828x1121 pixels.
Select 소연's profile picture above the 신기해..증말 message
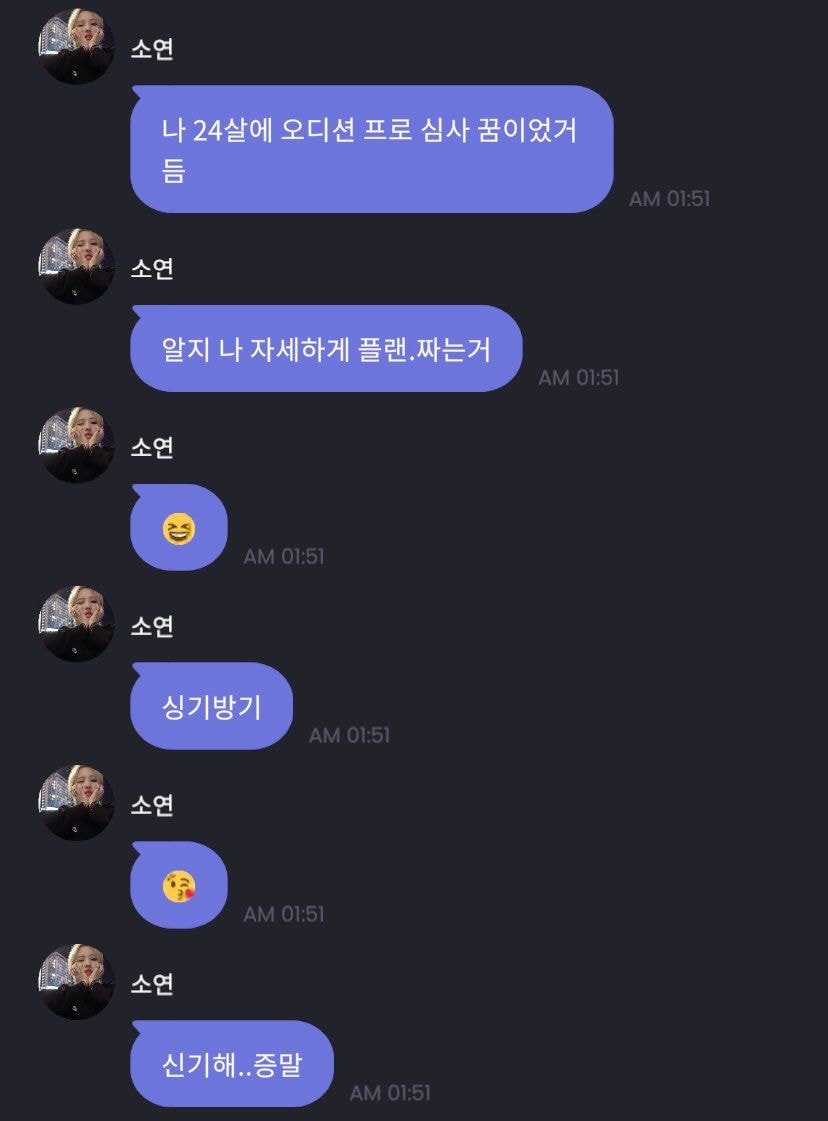(76, 982)
